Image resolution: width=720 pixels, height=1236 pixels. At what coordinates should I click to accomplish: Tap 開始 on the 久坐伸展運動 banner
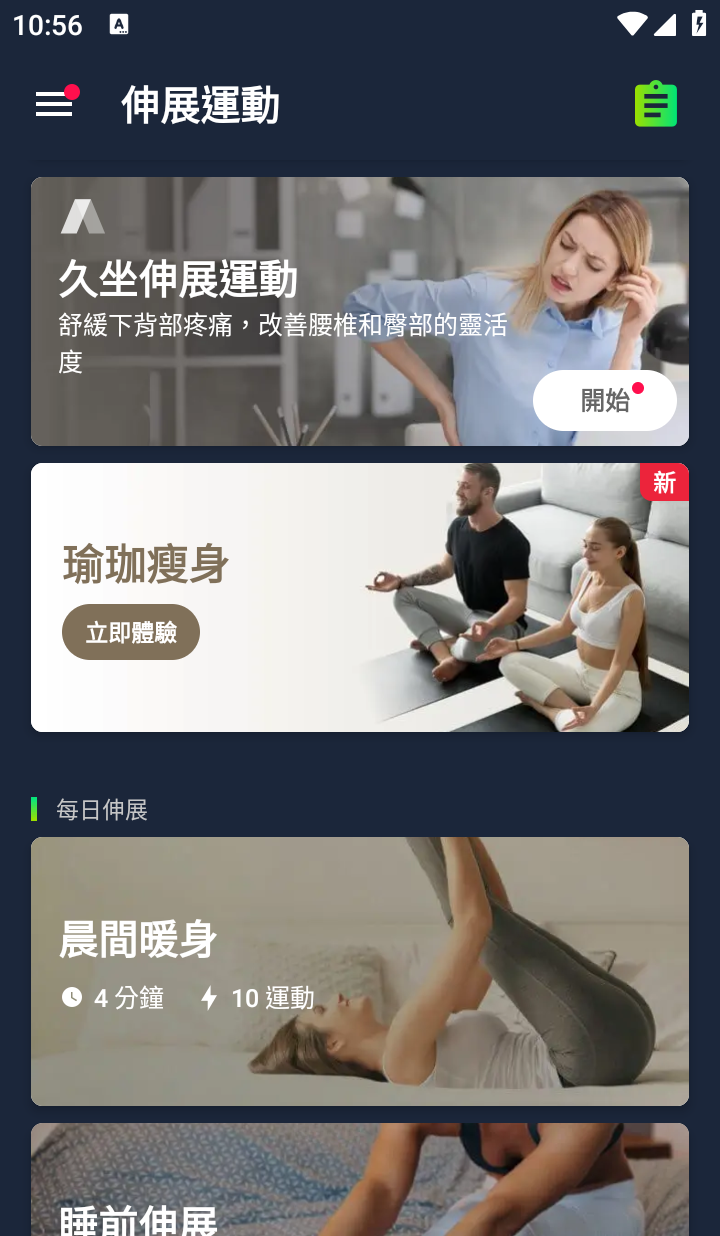604,401
